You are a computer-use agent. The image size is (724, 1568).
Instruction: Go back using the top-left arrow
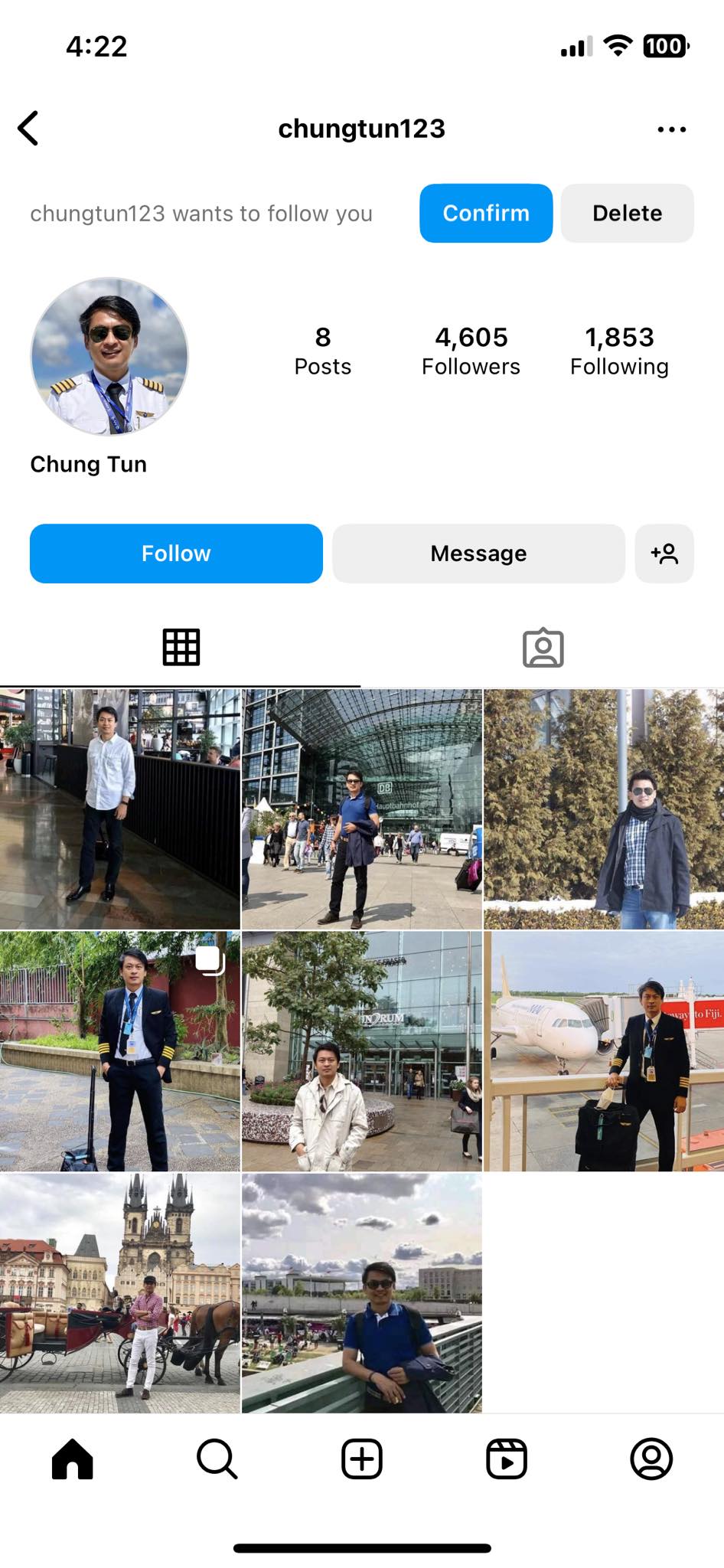(x=29, y=129)
